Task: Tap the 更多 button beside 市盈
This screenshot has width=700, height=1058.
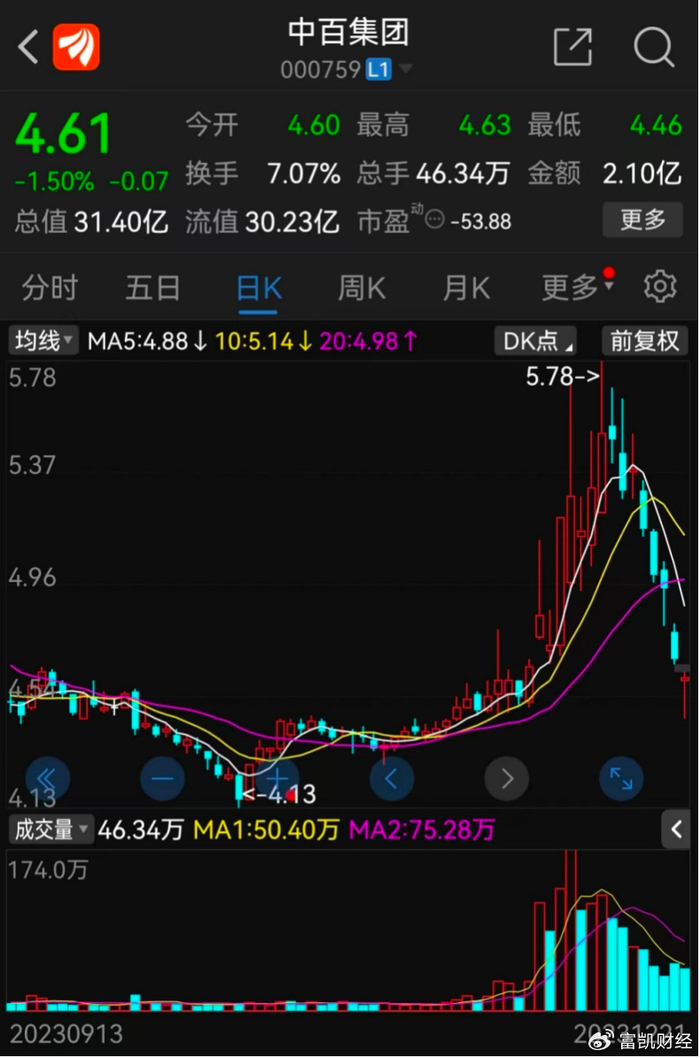Action: pyautogui.click(x=642, y=219)
